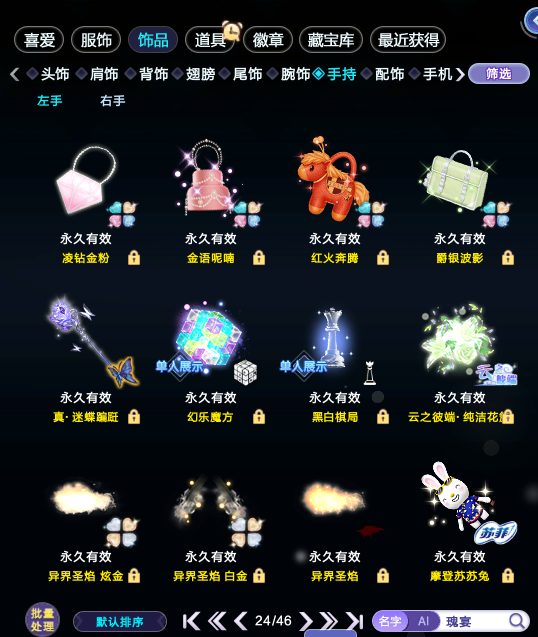This screenshot has width=538, height=637.
Task: Open 批量处理 batch processing
Action: tap(42, 620)
